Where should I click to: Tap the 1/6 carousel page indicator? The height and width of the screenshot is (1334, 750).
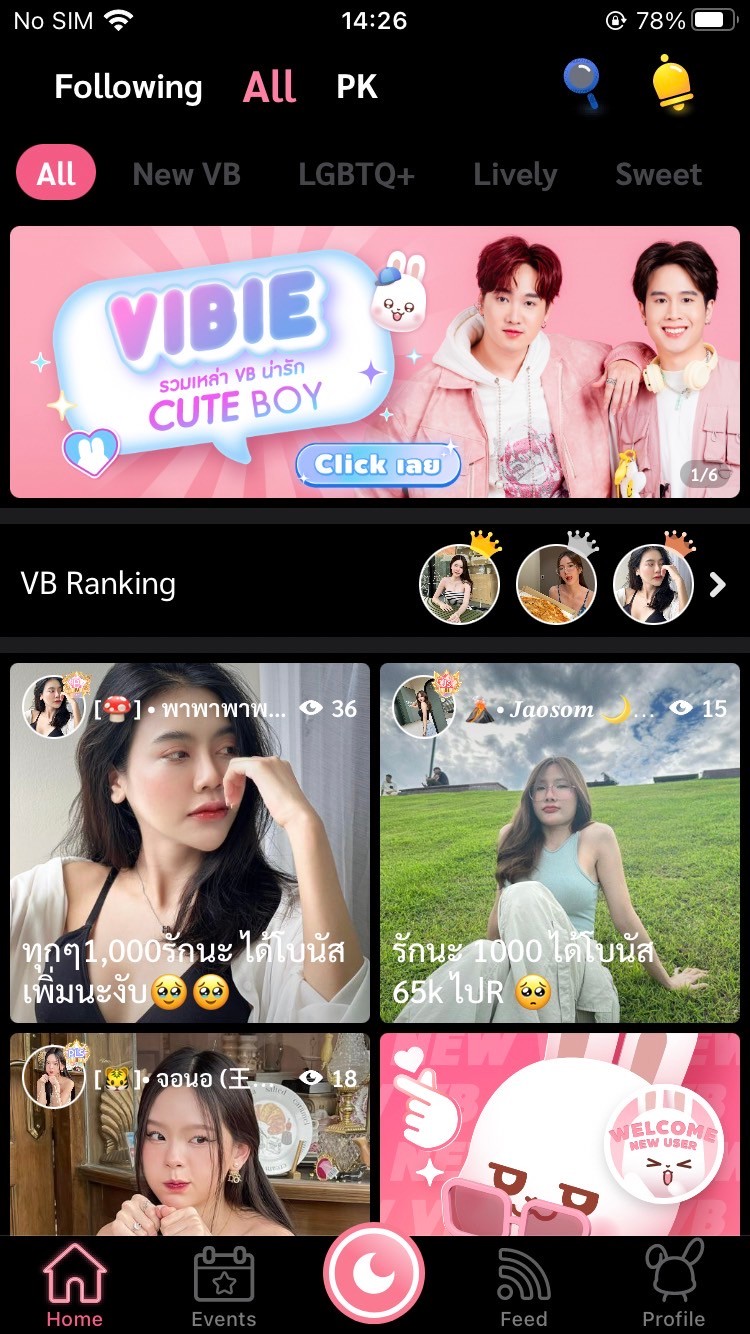pos(706,475)
